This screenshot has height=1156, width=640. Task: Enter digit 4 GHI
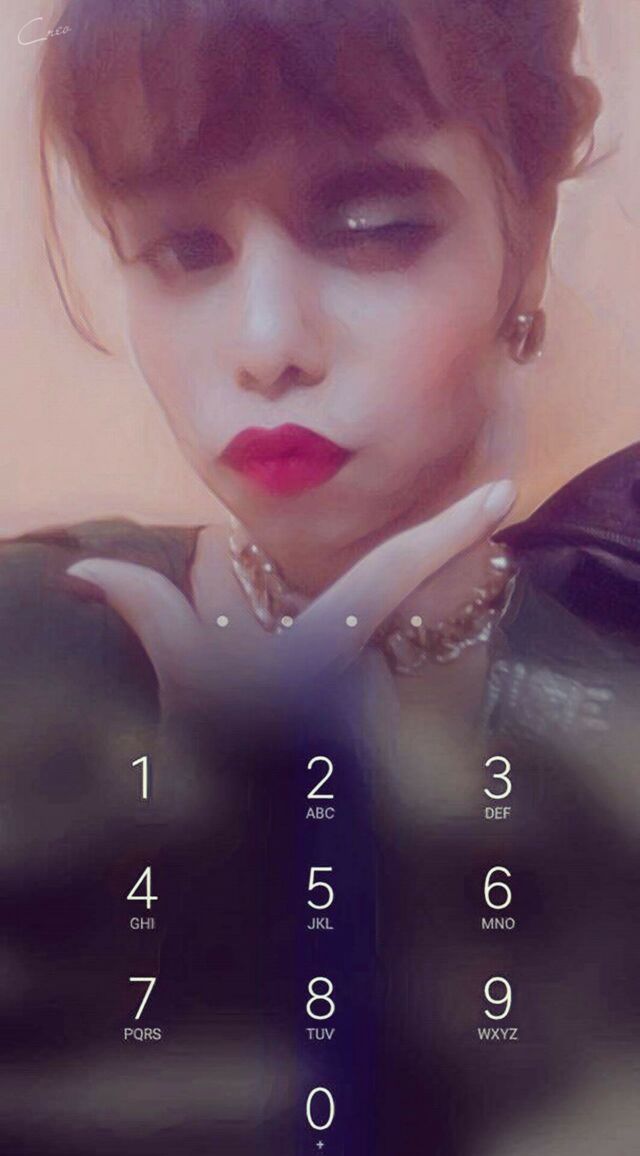pos(143,898)
